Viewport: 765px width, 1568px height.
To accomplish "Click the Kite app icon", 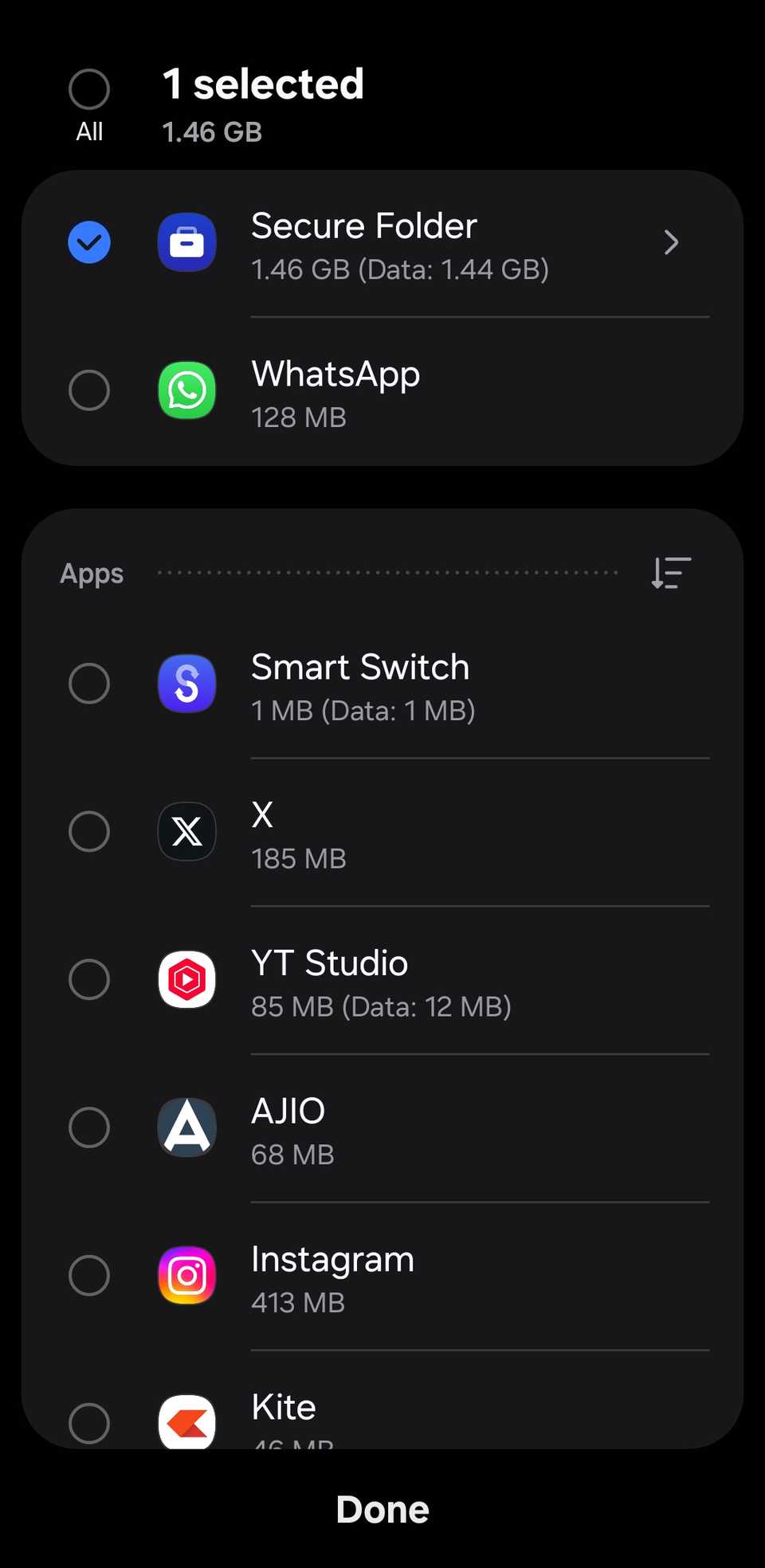I will (x=186, y=1423).
